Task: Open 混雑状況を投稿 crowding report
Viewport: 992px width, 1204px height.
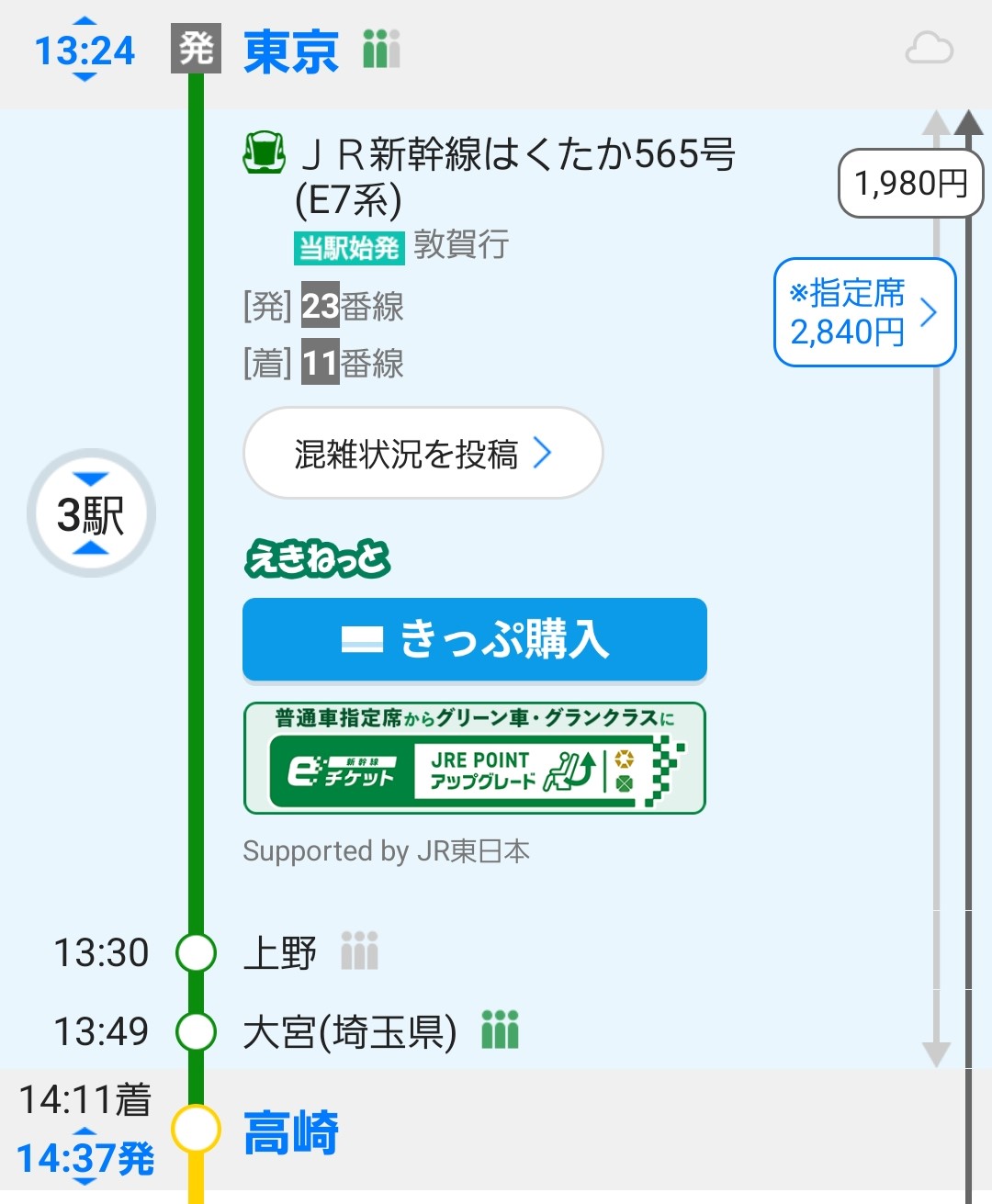Action: [423, 454]
